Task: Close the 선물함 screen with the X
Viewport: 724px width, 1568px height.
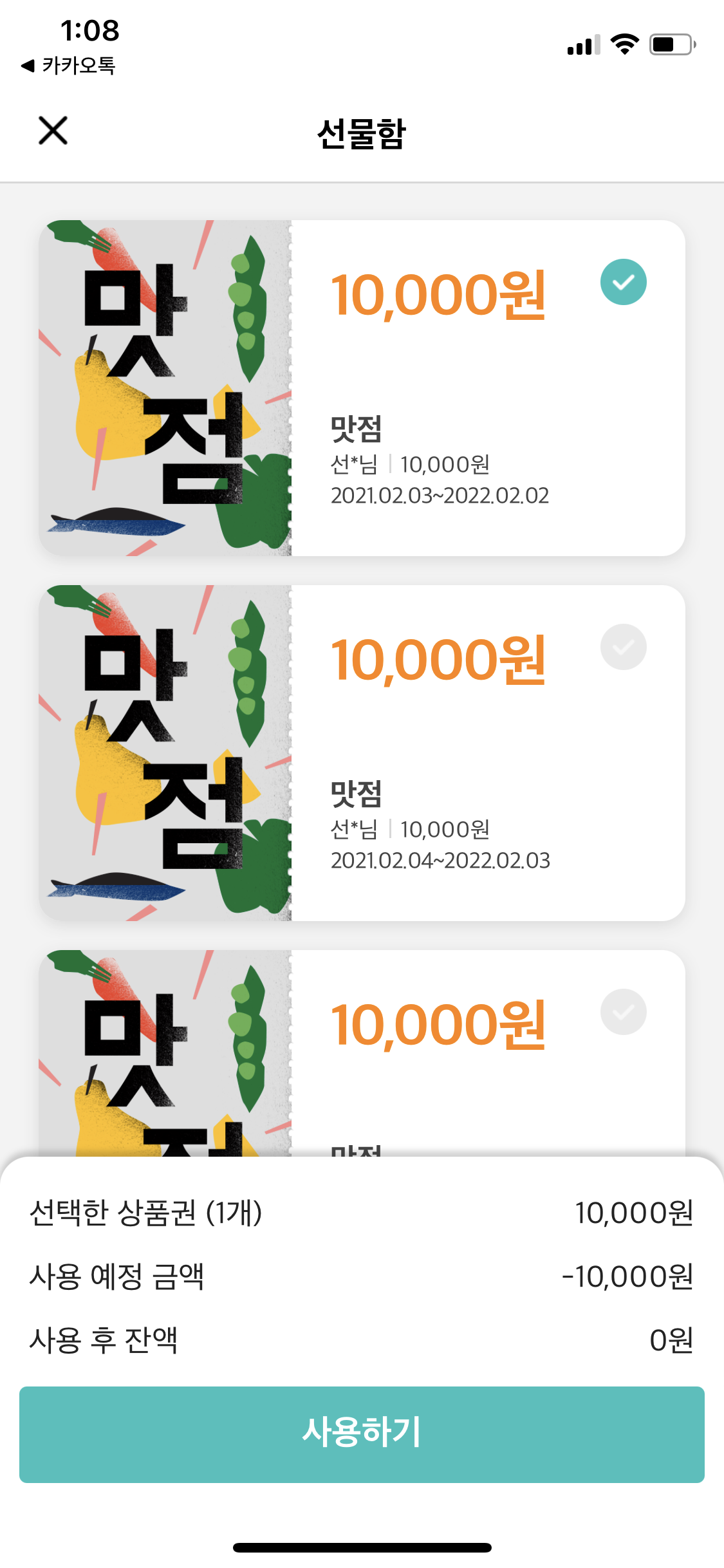Action: tap(53, 131)
